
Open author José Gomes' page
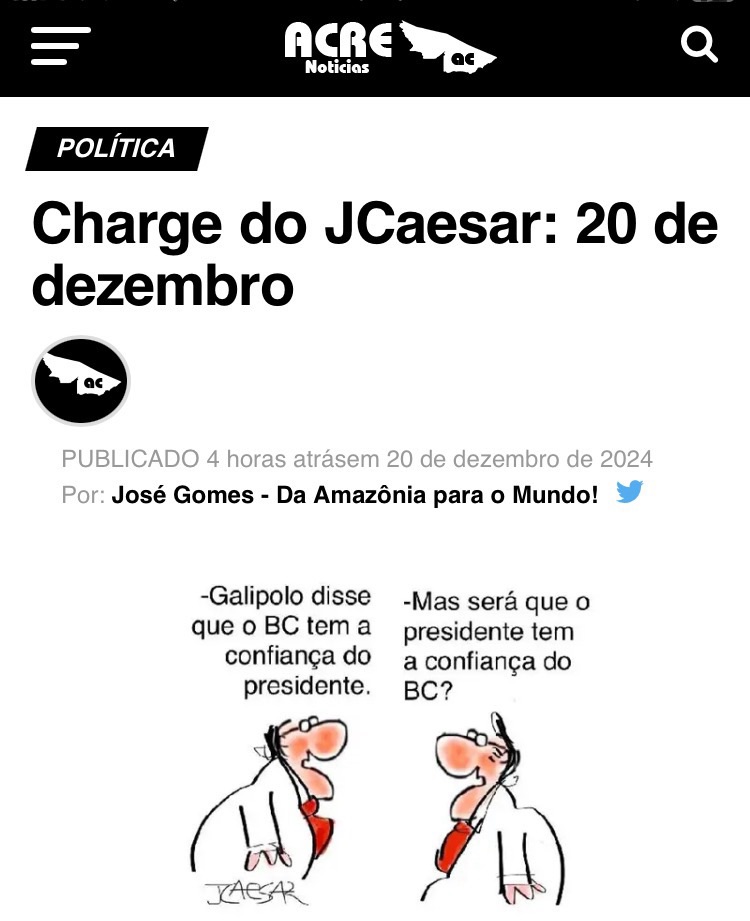[355, 494]
